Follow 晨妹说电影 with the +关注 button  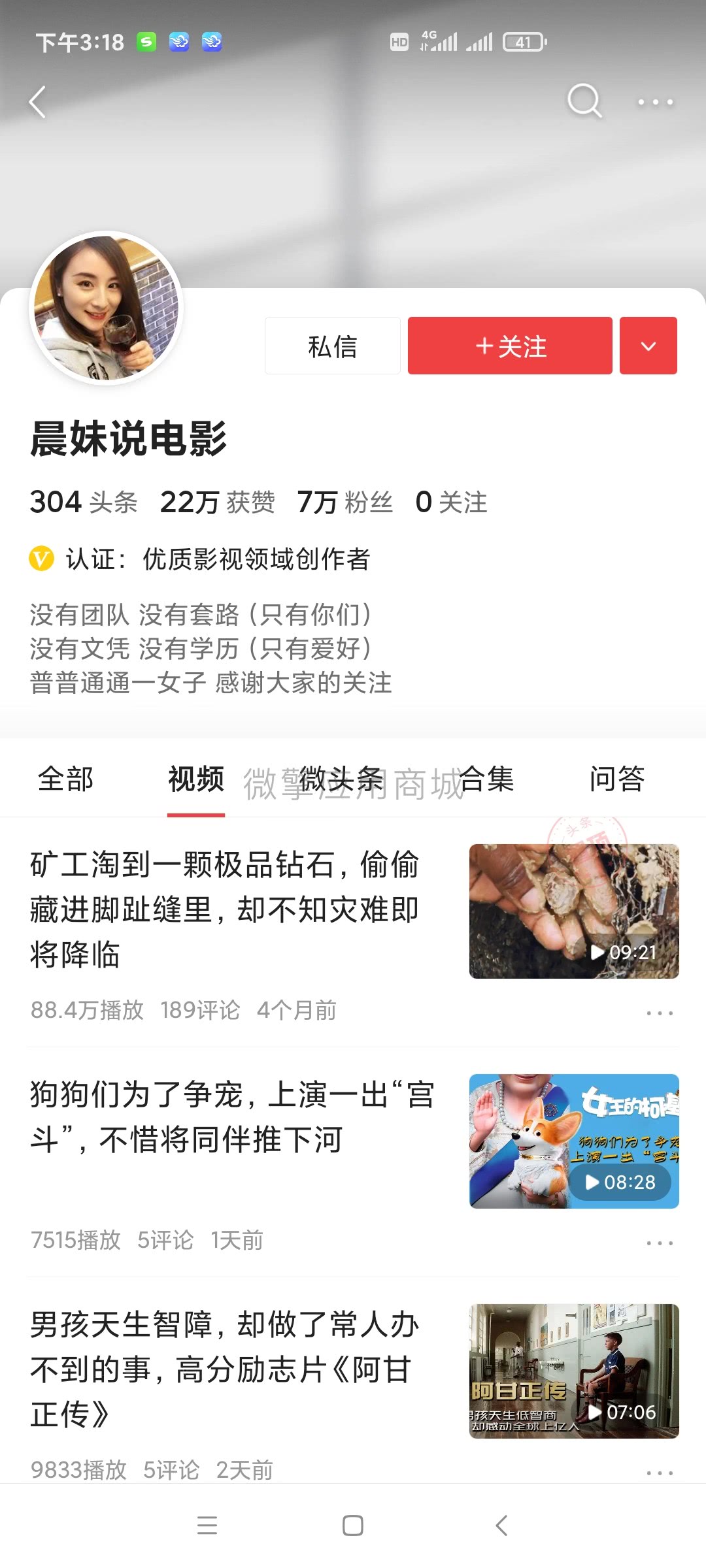(510, 346)
